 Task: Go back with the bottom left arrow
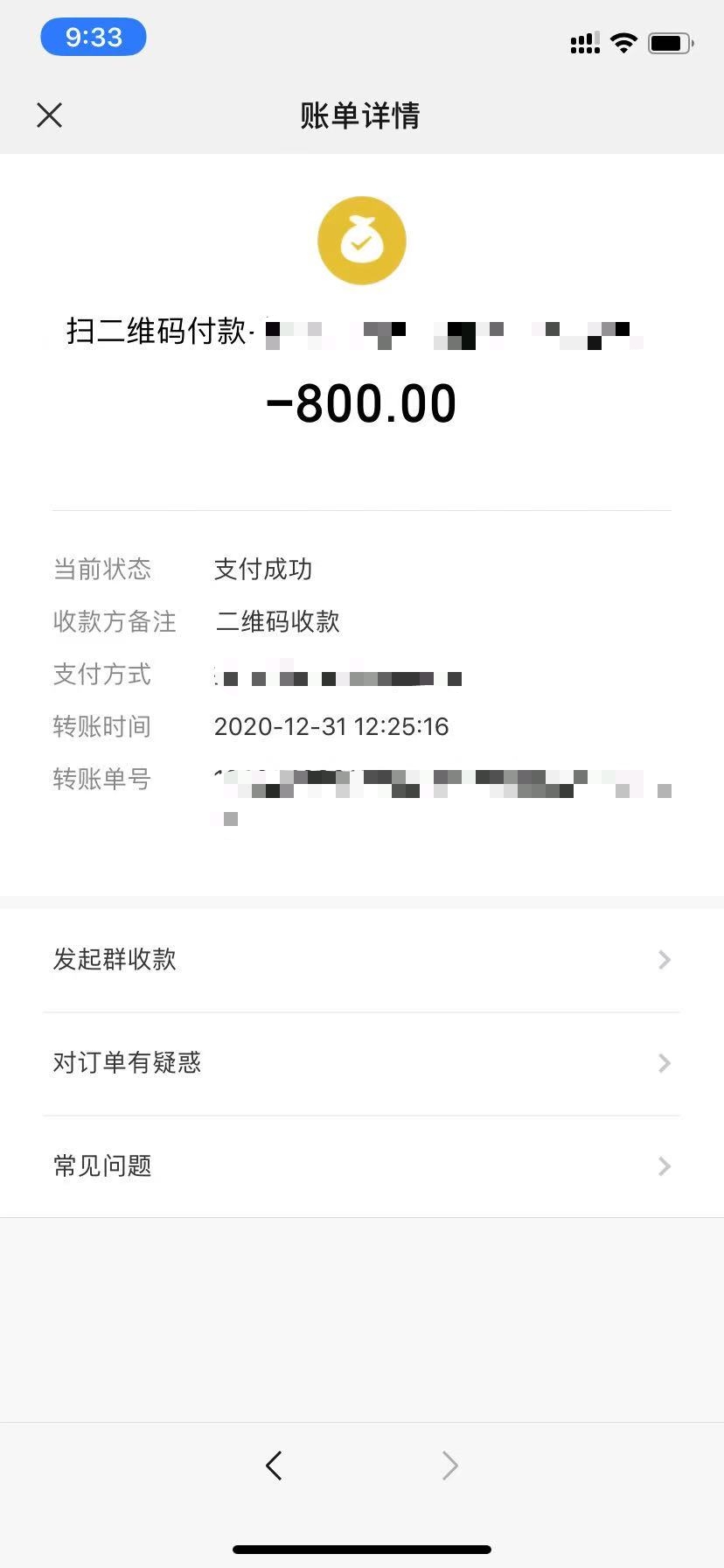(274, 1465)
